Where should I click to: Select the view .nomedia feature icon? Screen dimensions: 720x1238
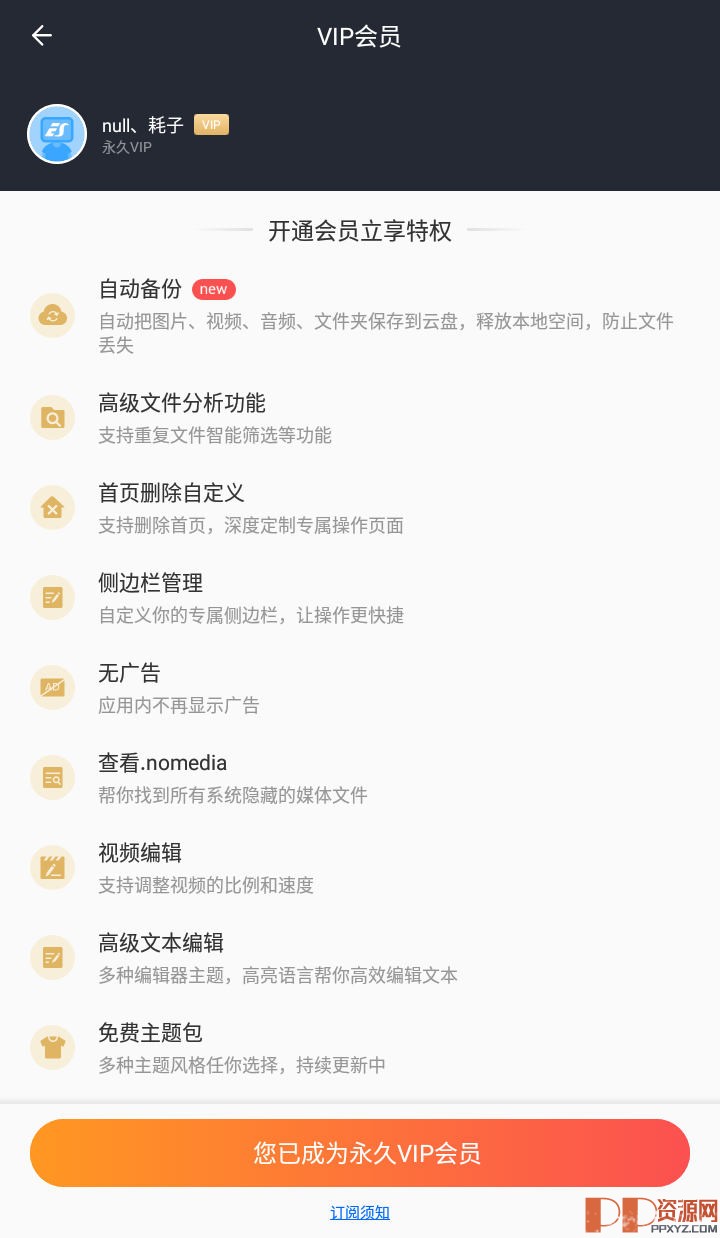pyautogui.click(x=52, y=777)
